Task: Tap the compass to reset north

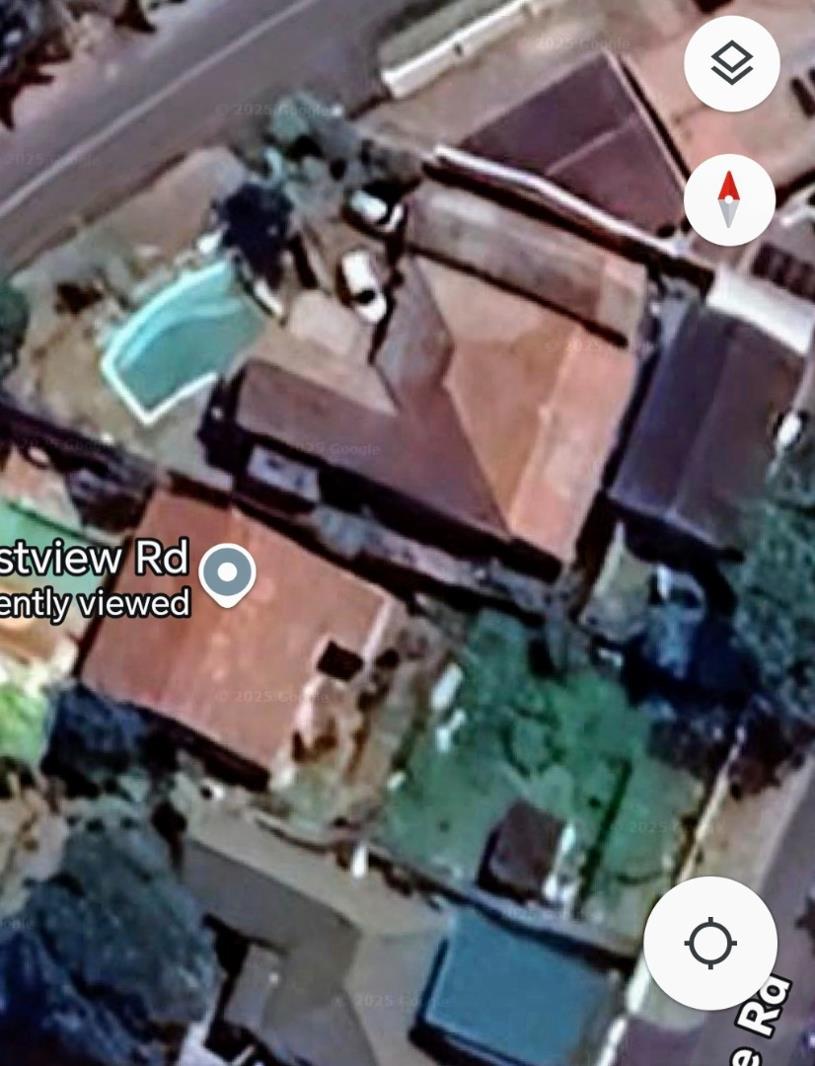Action: 729,200
